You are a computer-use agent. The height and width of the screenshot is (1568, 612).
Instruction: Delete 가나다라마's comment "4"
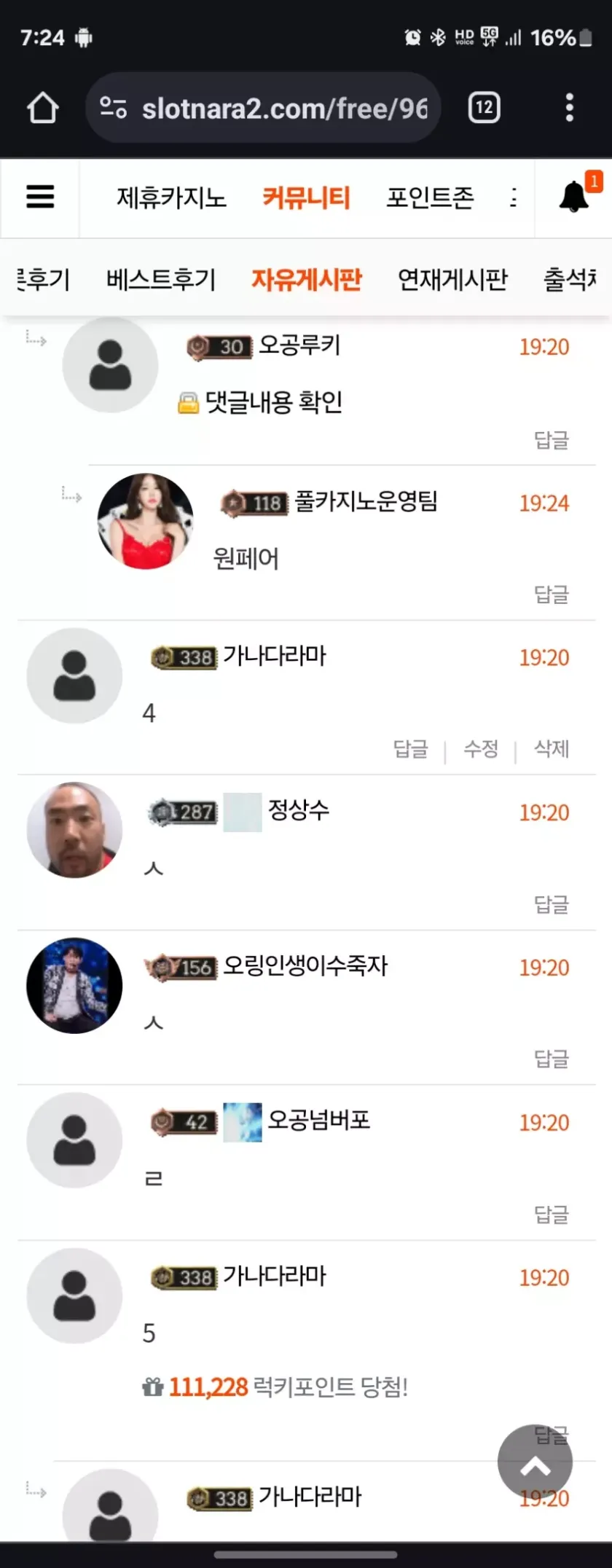[551, 748]
